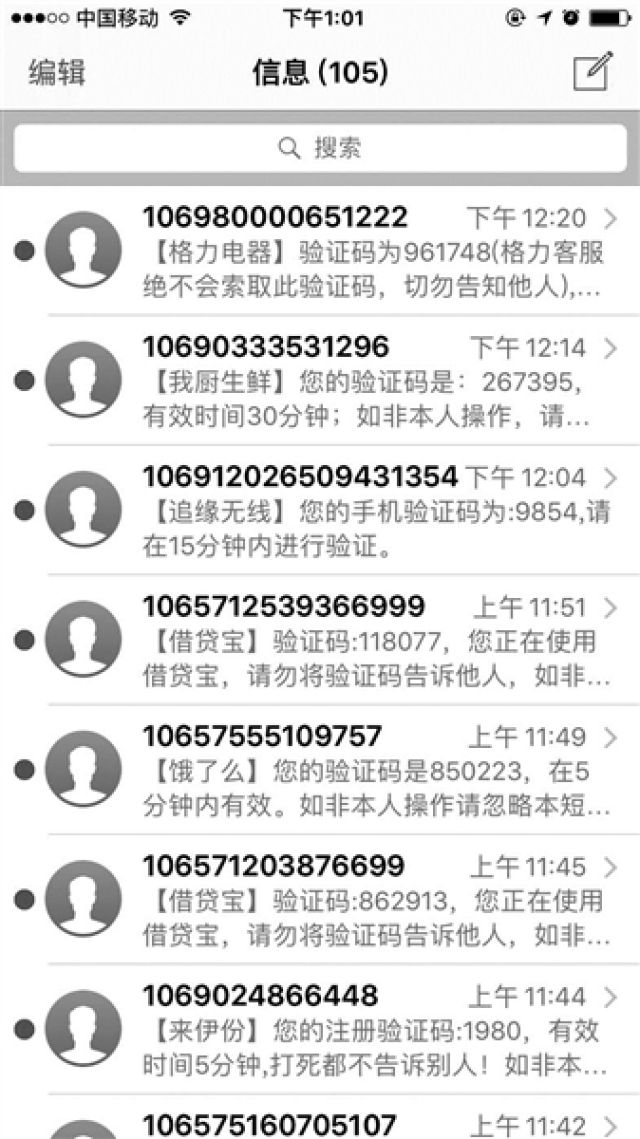Compose a new message
This screenshot has height=1139, width=640.
[591, 72]
